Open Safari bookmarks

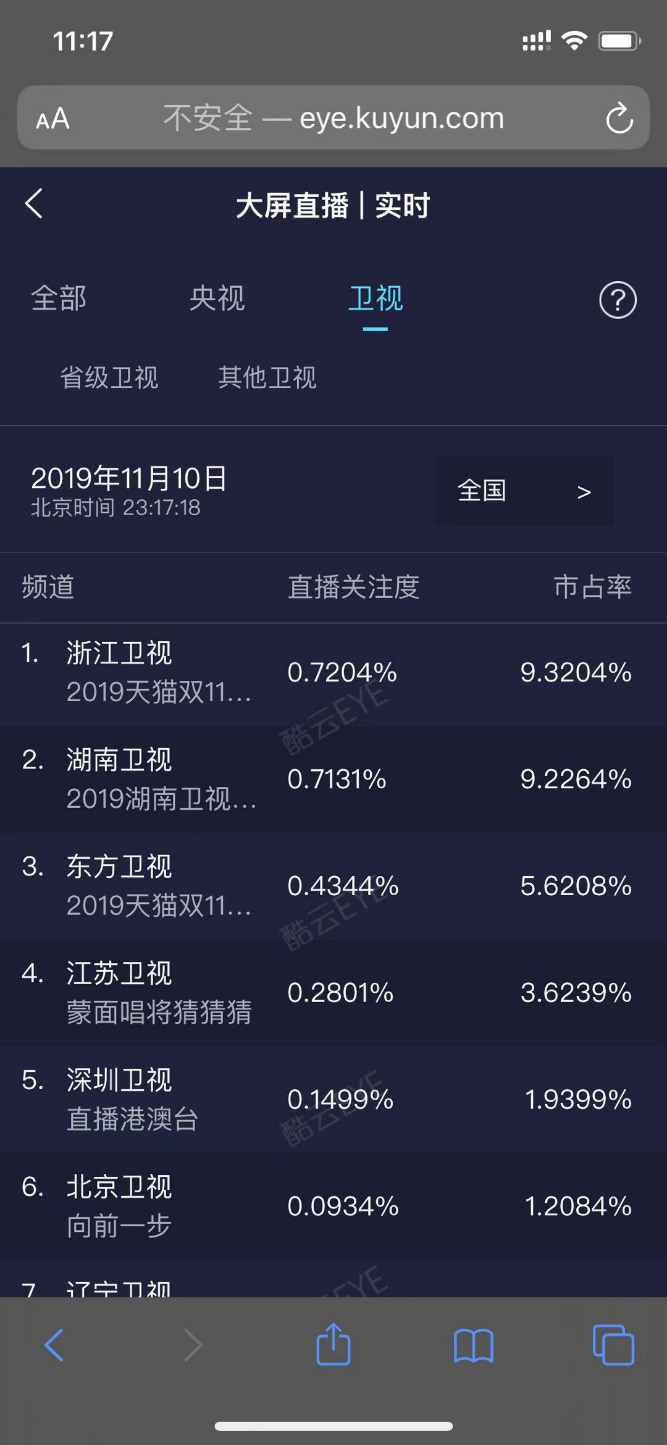tap(473, 1345)
